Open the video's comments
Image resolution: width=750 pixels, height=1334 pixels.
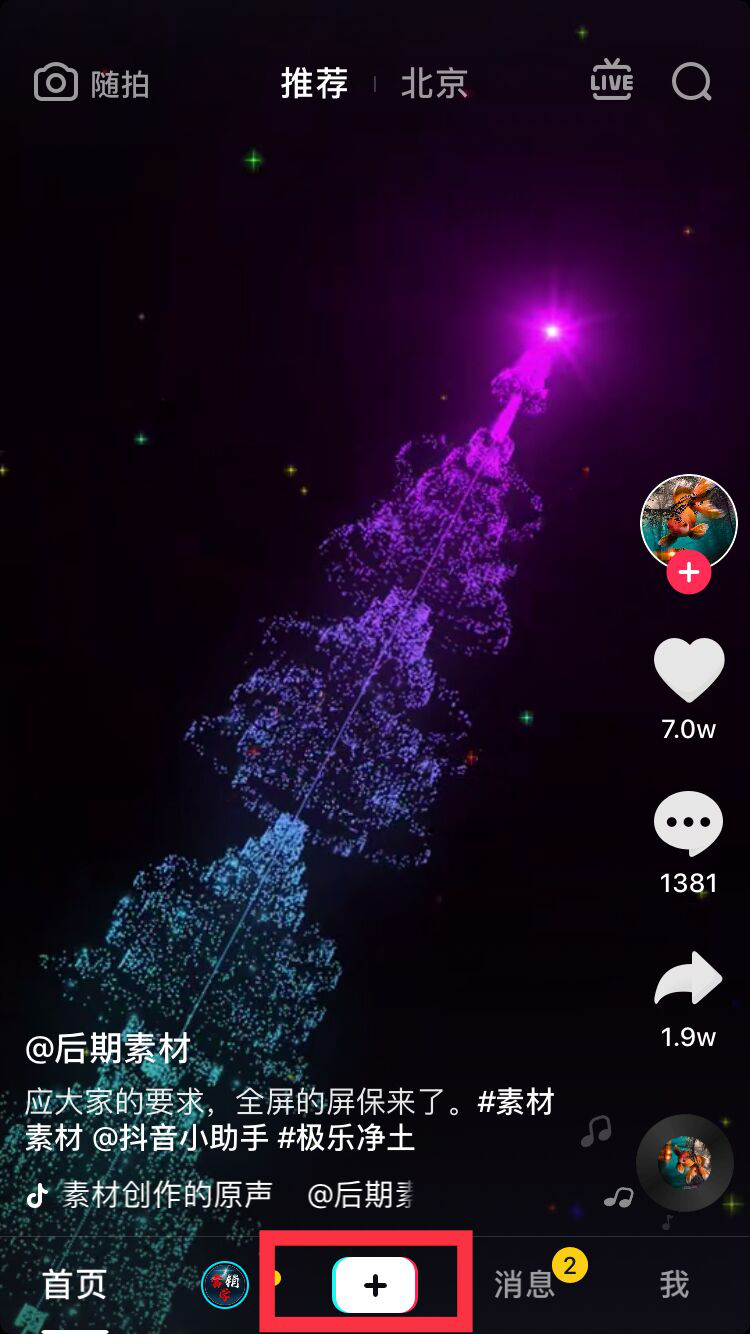688,823
